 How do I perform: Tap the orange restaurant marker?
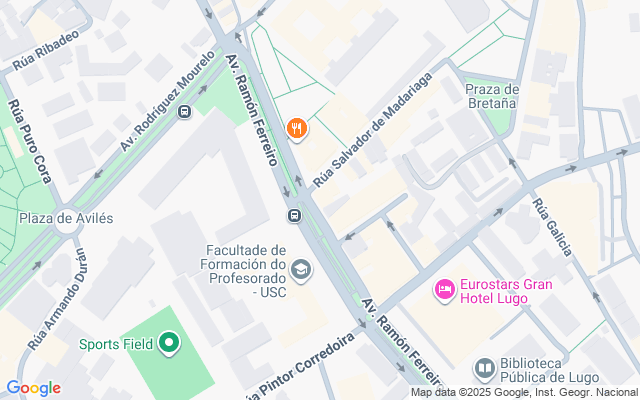(x=297, y=129)
